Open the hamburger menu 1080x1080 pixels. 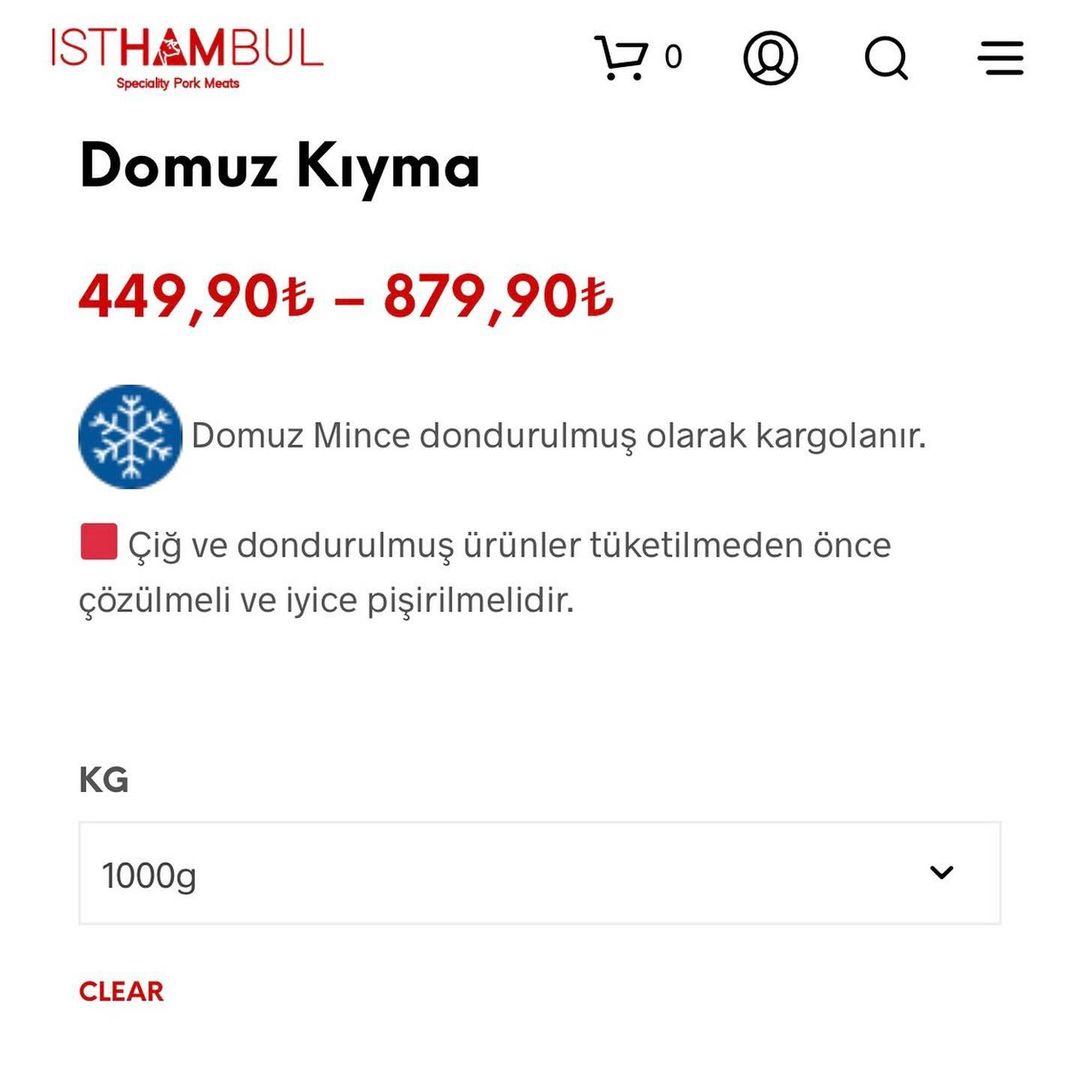pos(1000,58)
